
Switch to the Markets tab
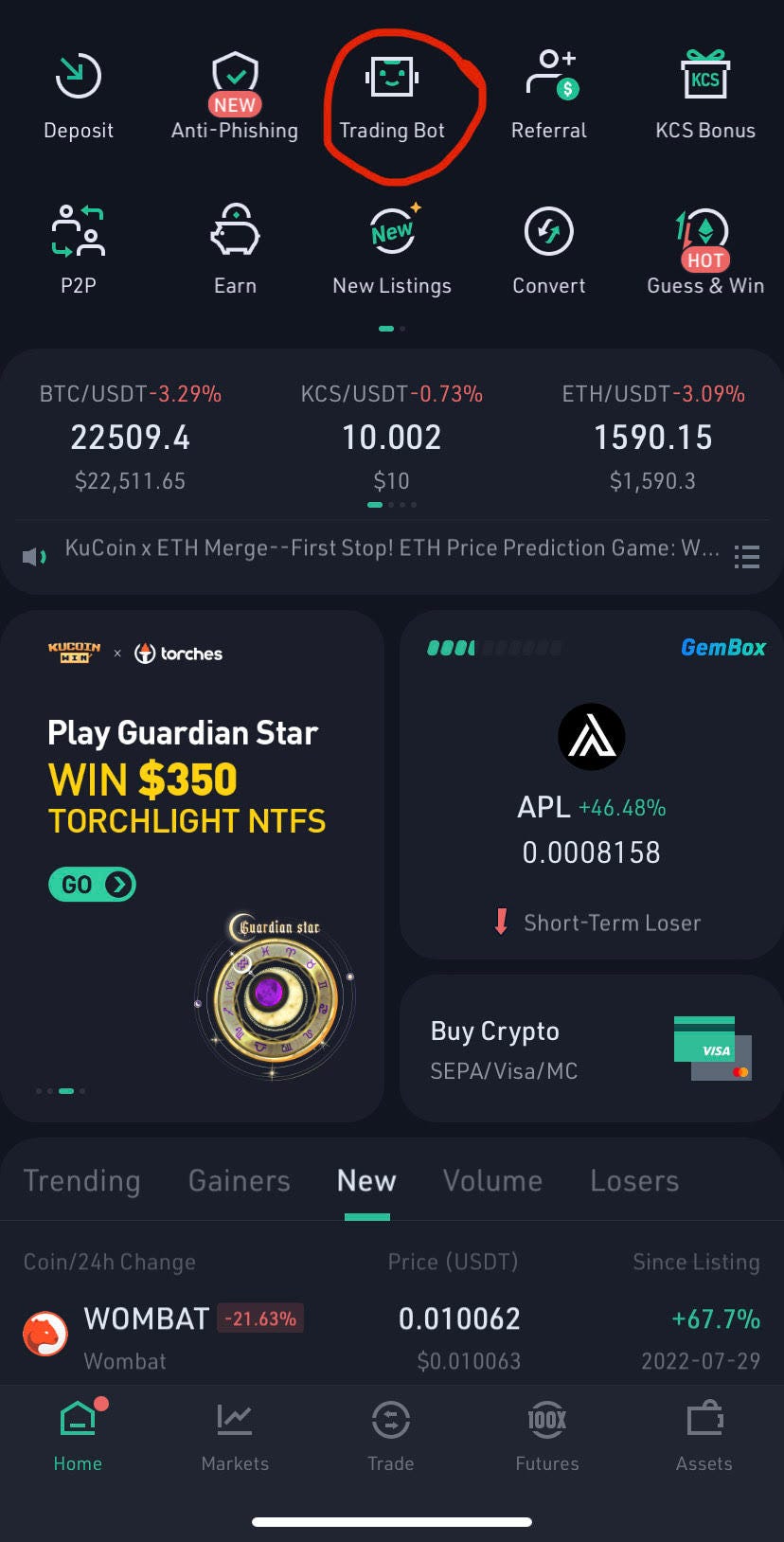tap(235, 1437)
